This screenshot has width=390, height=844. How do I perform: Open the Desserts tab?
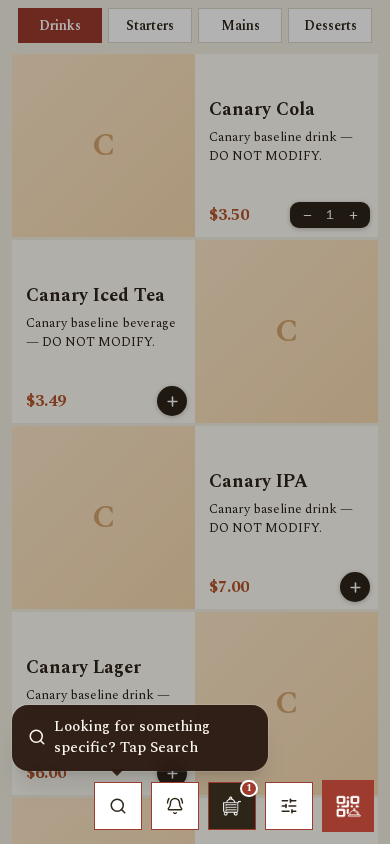click(330, 25)
